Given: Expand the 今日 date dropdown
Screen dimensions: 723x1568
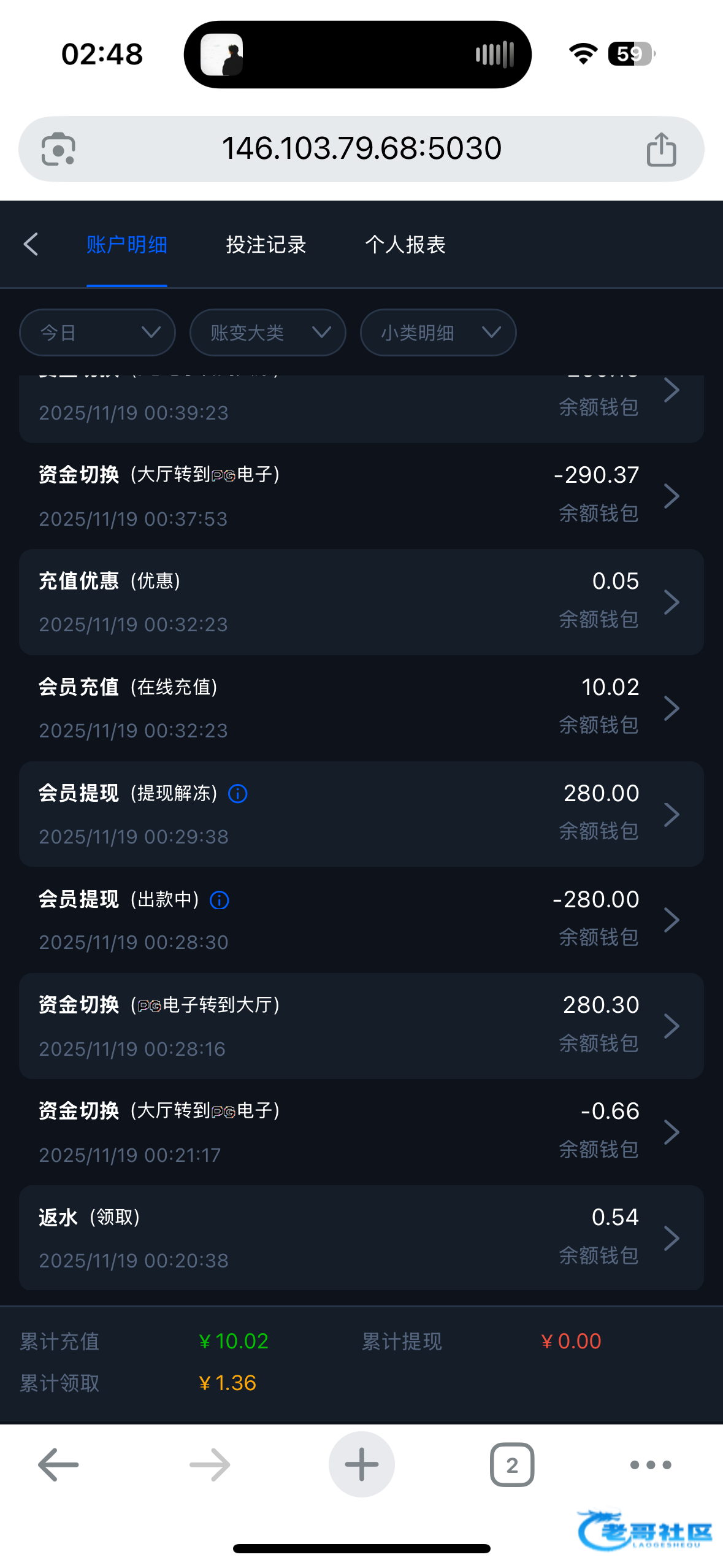Looking at the screenshot, I should pos(98,332).
